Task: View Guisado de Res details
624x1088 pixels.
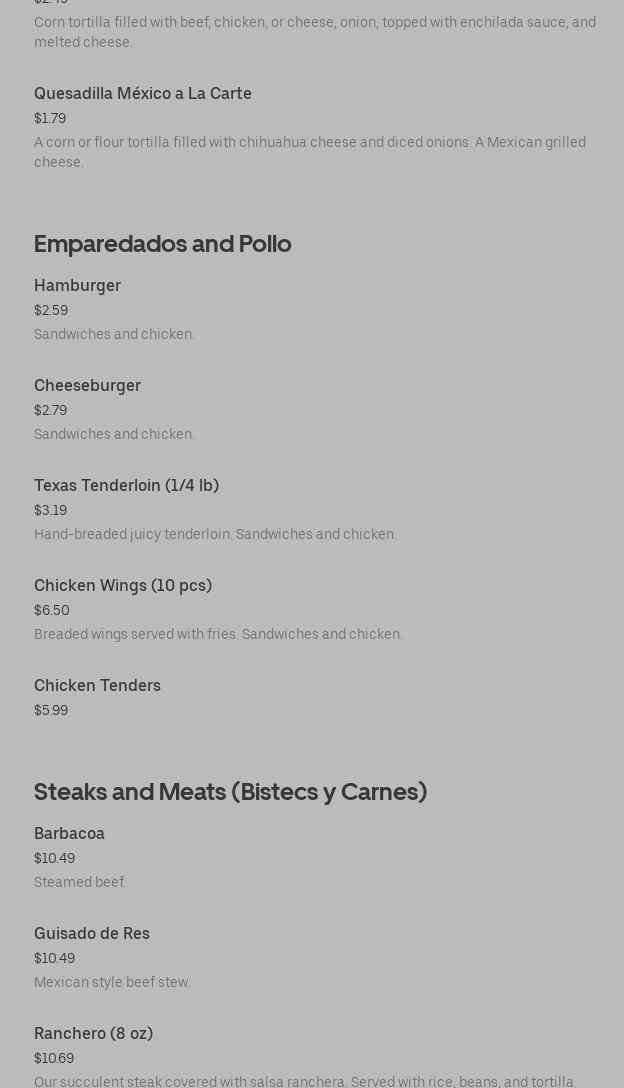Action: pos(92,934)
